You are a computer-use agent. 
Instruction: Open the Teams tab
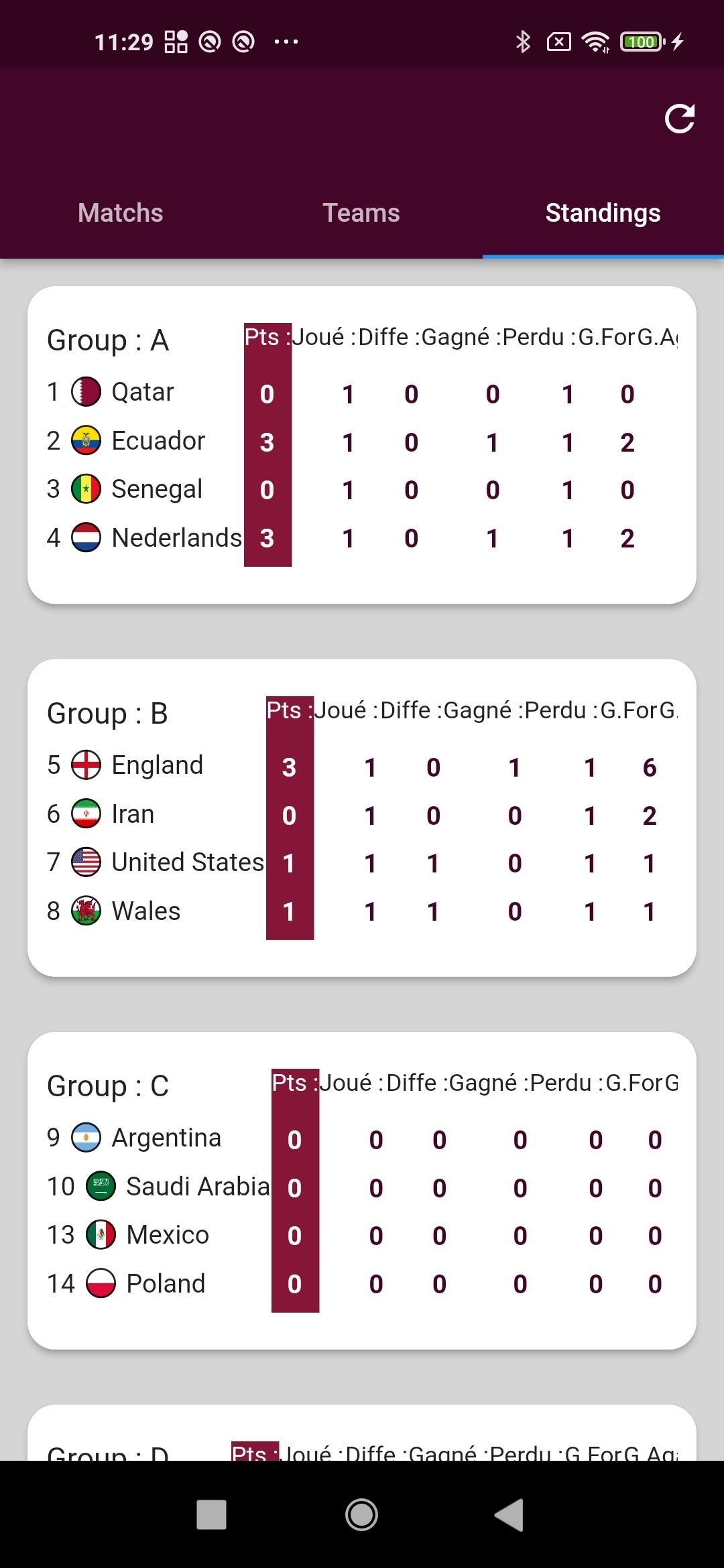(361, 213)
